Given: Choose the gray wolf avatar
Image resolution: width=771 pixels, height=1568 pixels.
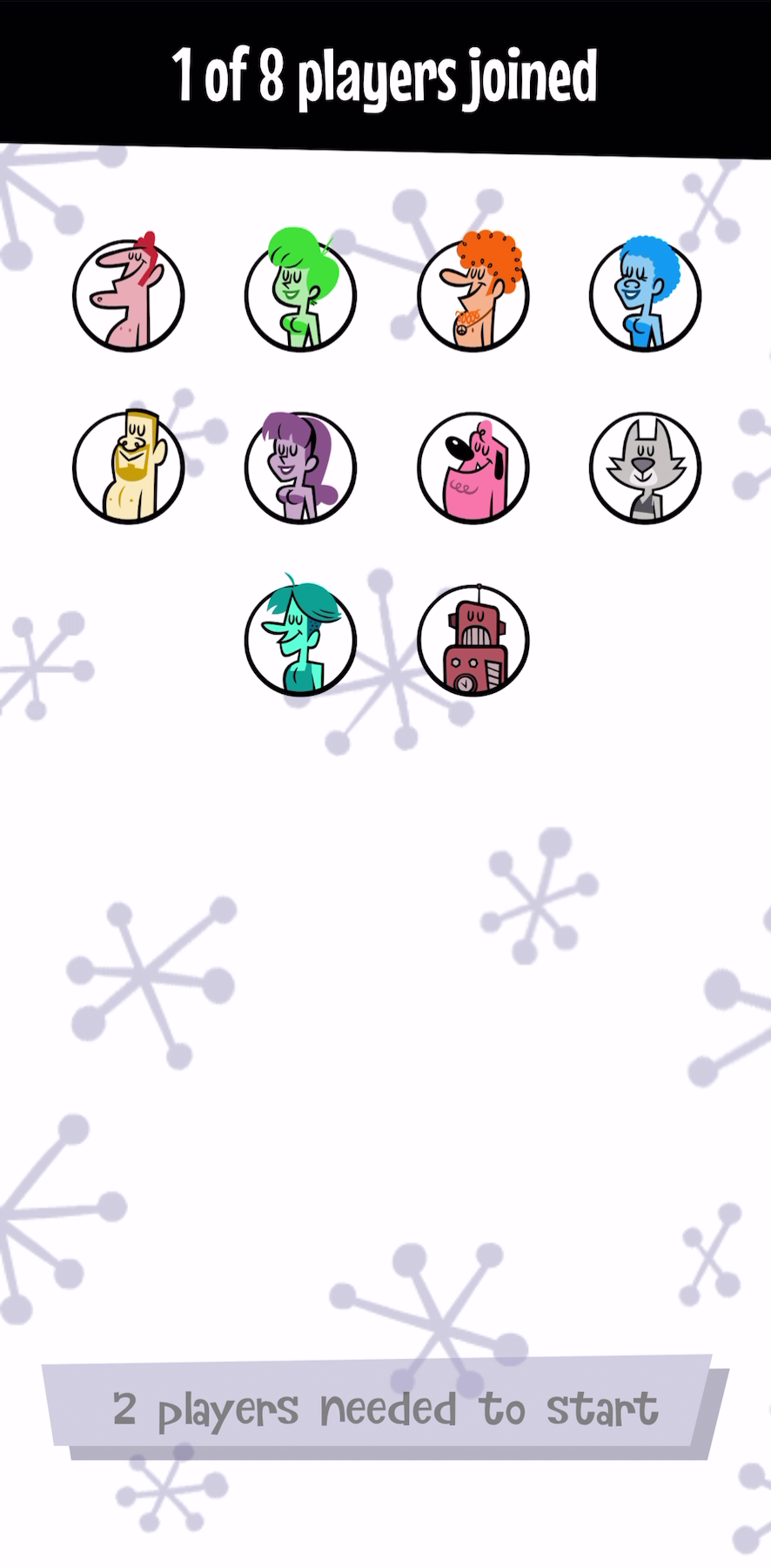Looking at the screenshot, I should [645, 468].
